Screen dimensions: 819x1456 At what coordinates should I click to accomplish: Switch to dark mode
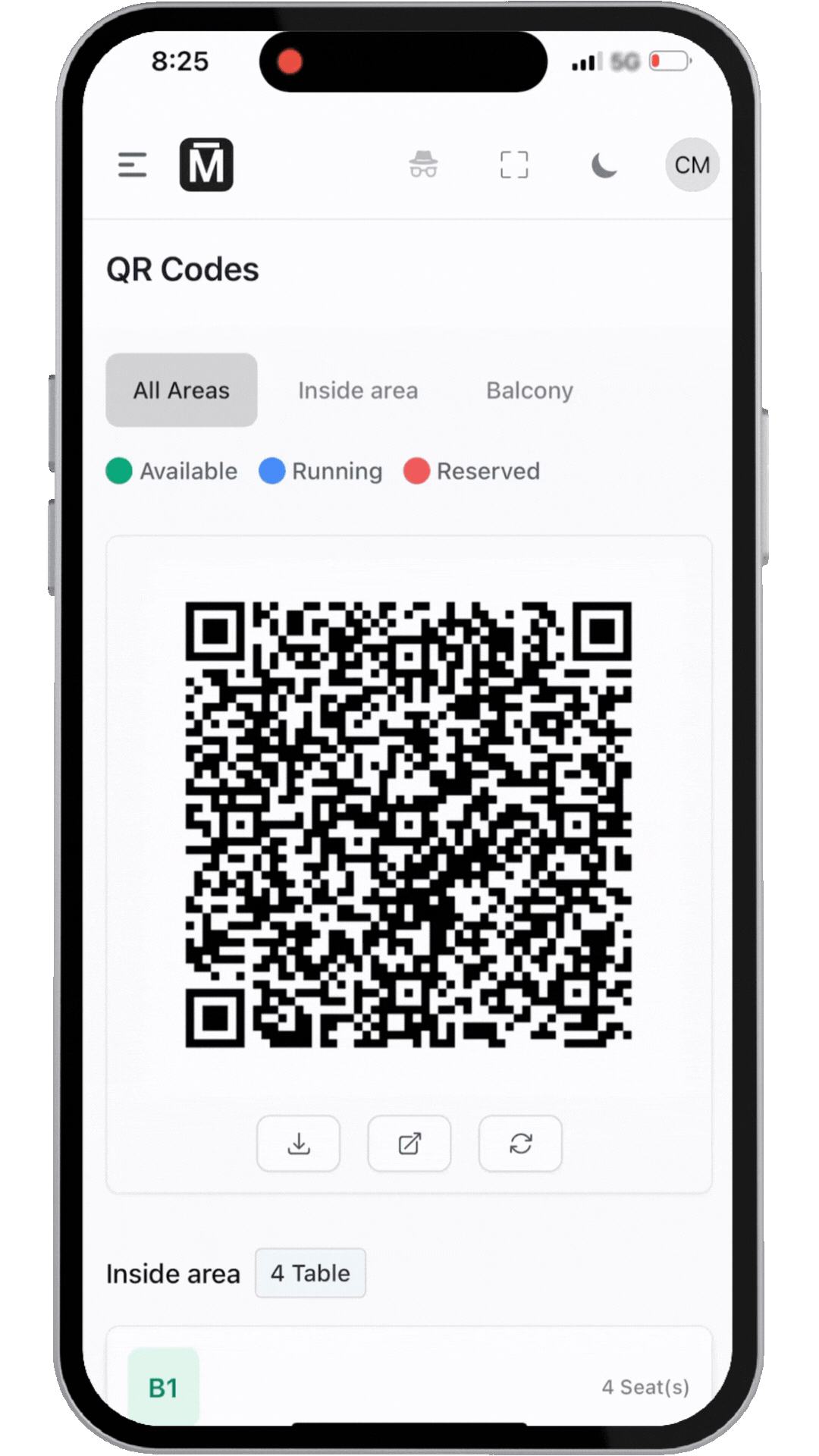[604, 165]
